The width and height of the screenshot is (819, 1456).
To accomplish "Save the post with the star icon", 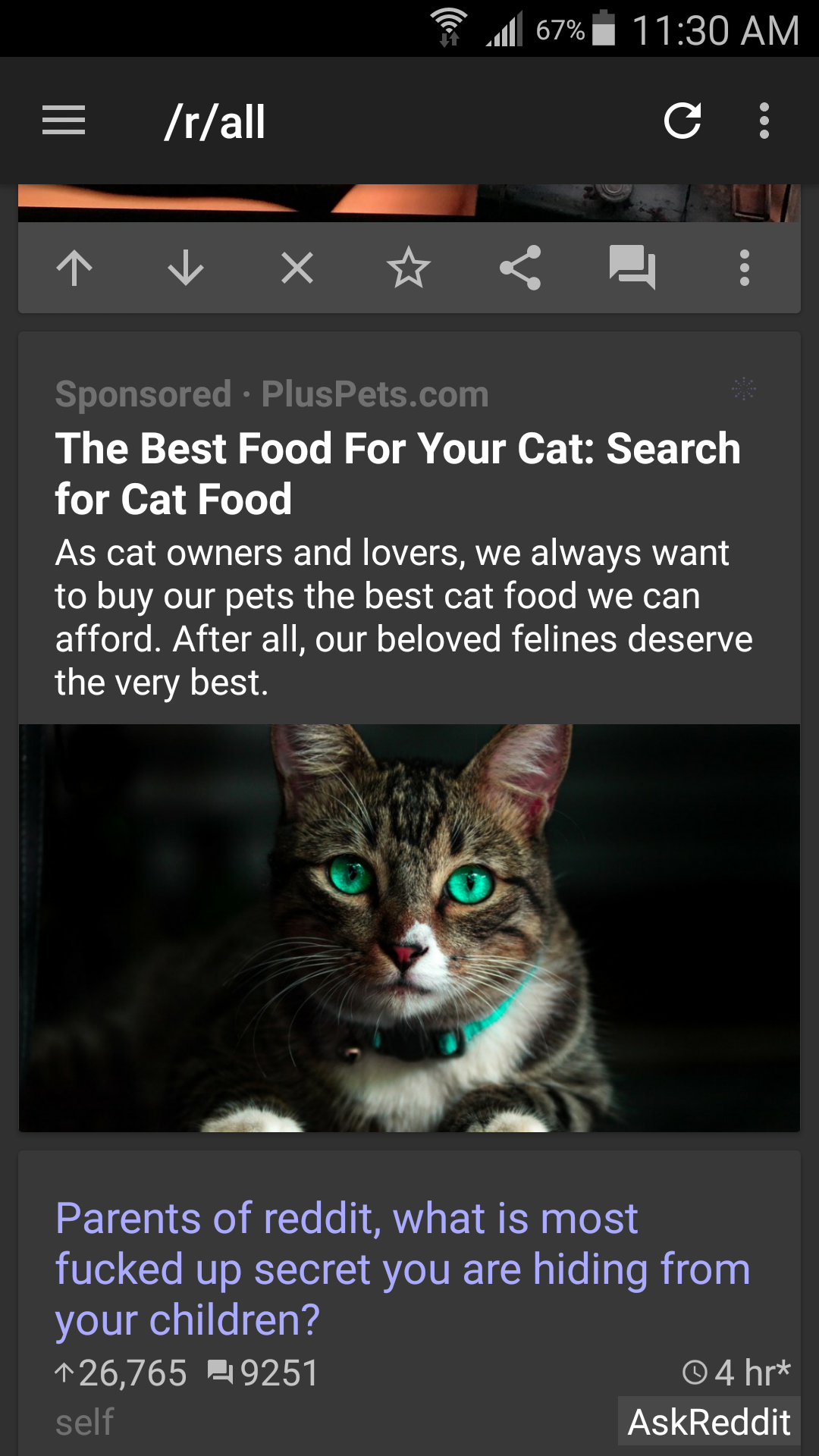I will point(408,268).
